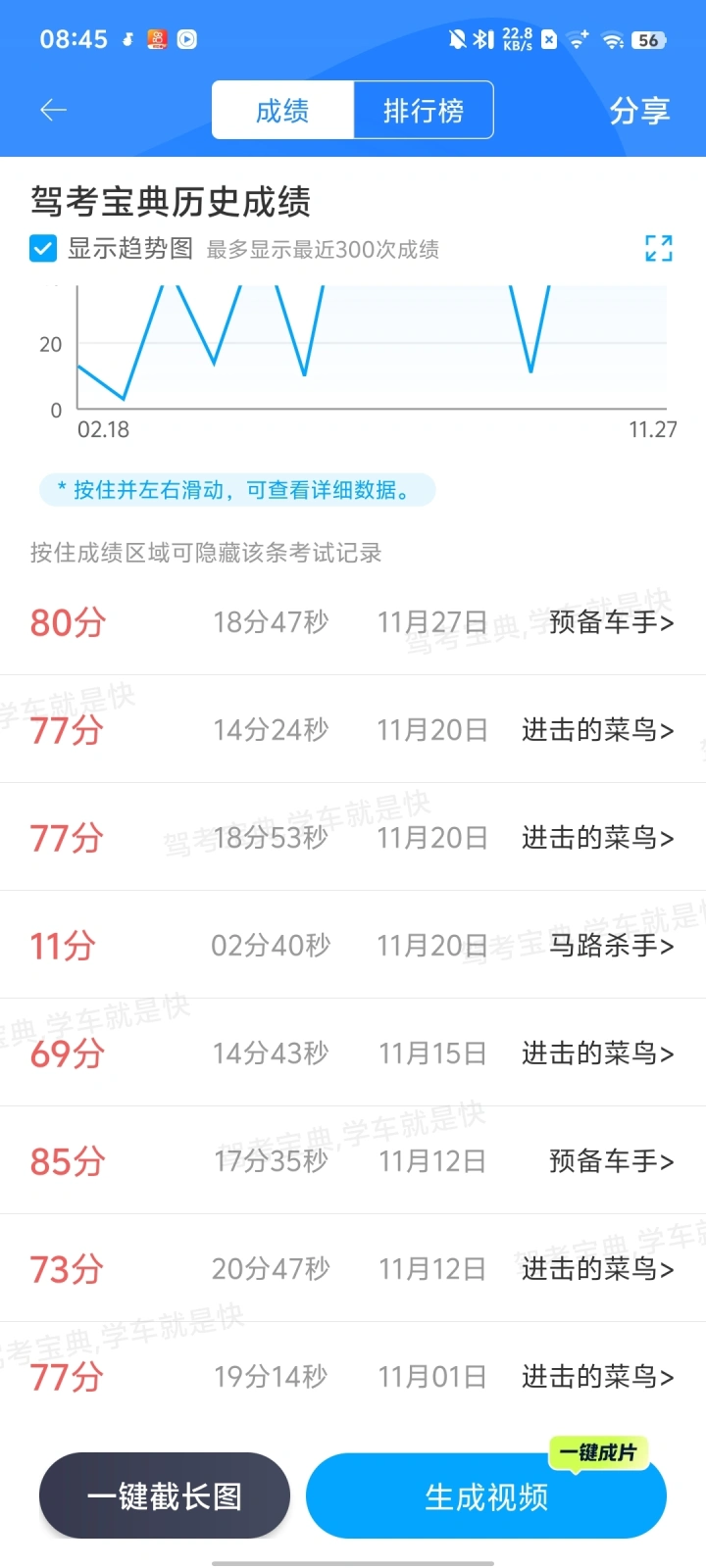Tap 分享 to share results
This screenshot has width=706, height=1568.
point(639,111)
